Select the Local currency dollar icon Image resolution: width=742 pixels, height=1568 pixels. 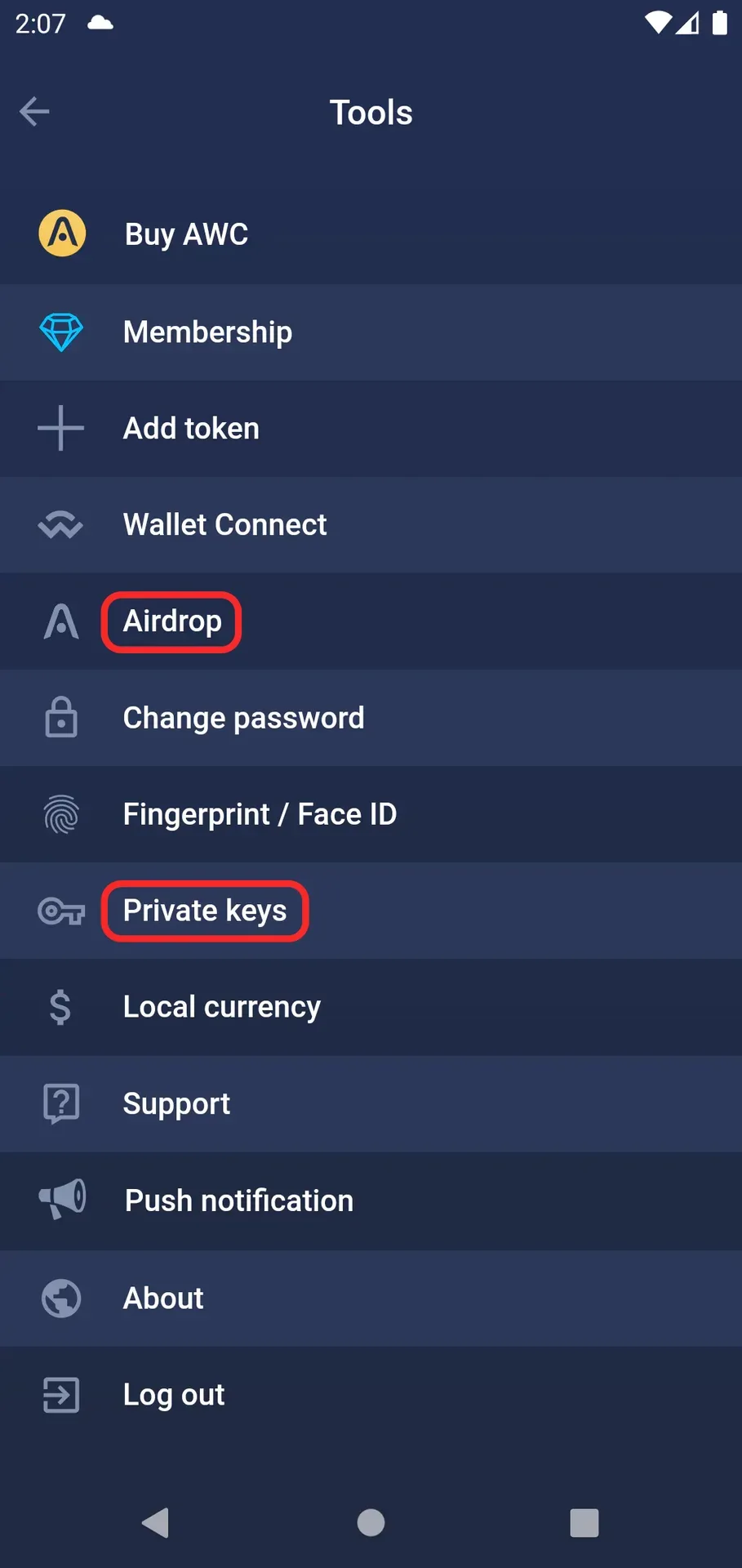pyautogui.click(x=60, y=1006)
